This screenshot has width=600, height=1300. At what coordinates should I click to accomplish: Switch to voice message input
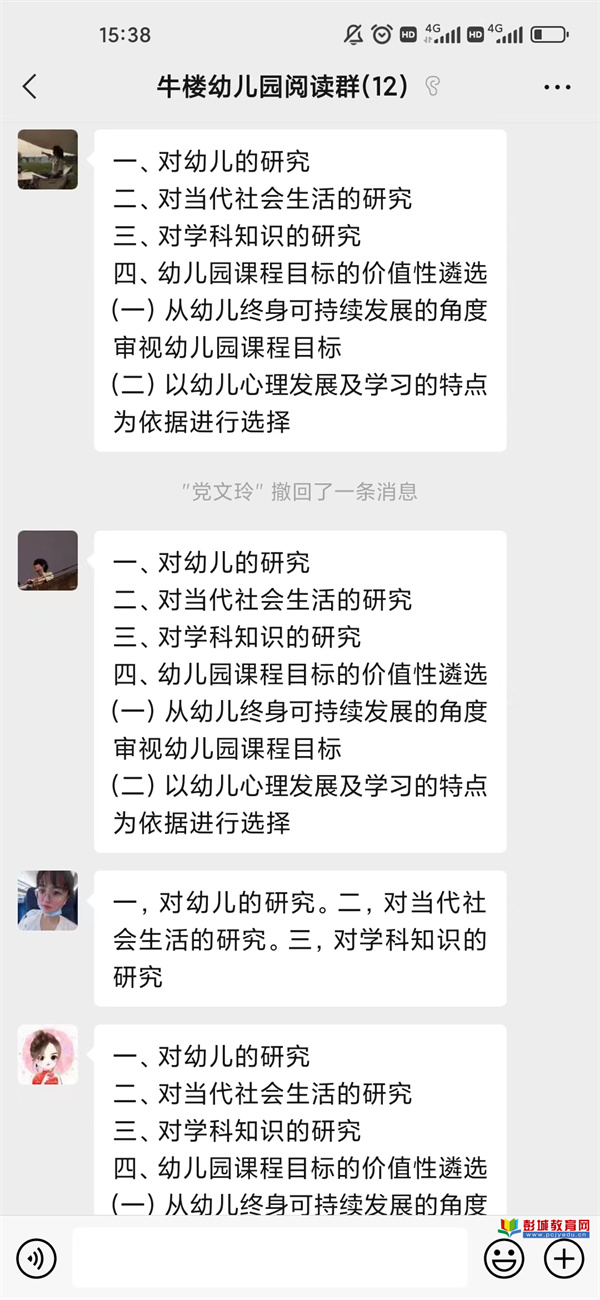pyautogui.click(x=37, y=1257)
